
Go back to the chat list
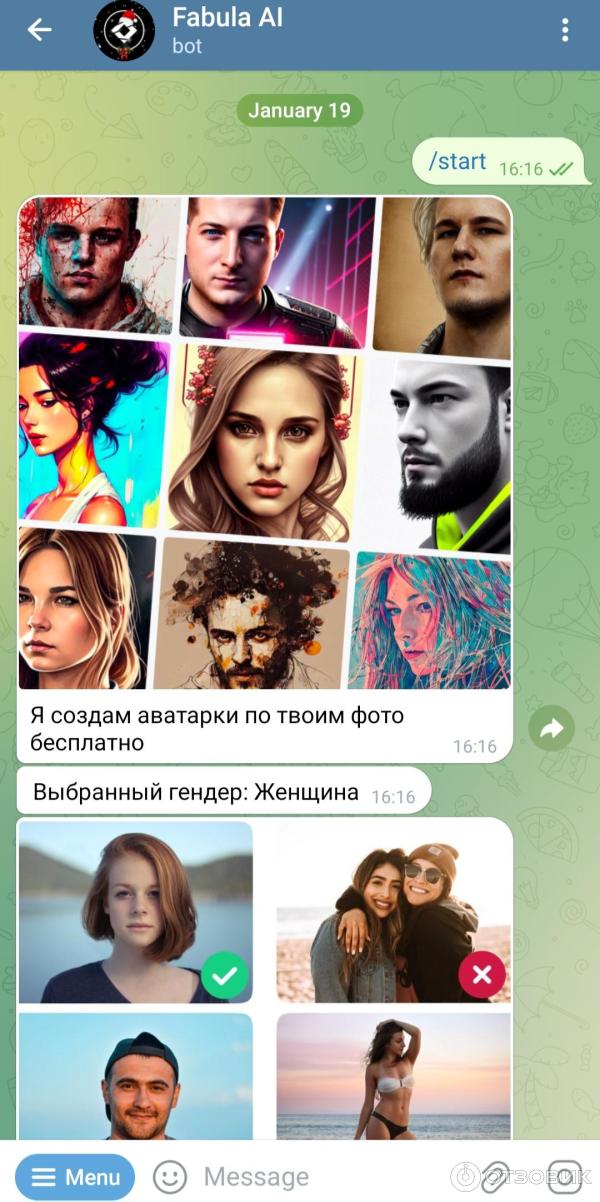pyautogui.click(x=39, y=31)
